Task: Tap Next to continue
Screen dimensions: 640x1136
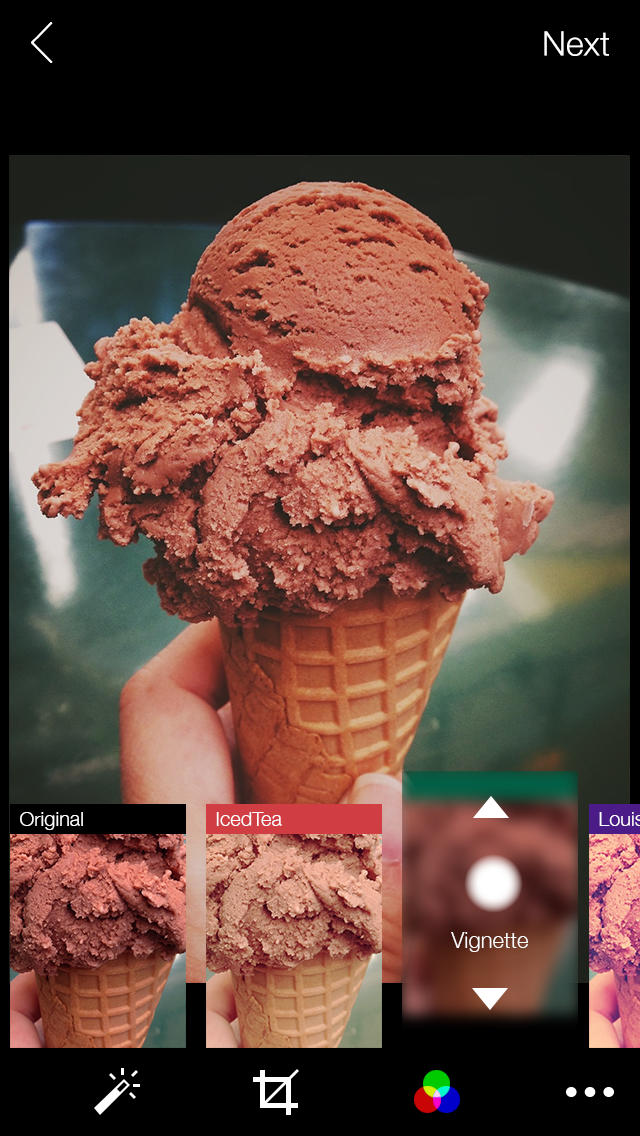Action: pyautogui.click(x=575, y=44)
